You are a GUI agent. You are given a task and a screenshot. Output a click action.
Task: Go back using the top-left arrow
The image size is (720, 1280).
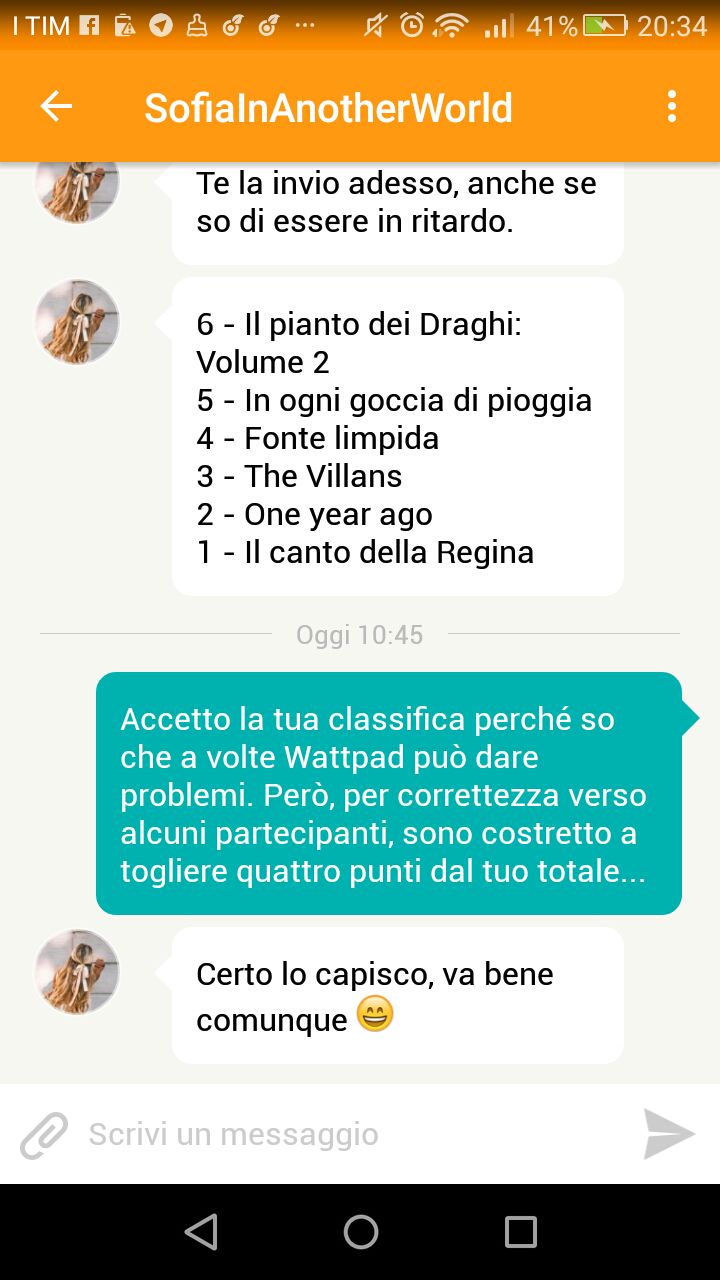pyautogui.click(x=56, y=107)
